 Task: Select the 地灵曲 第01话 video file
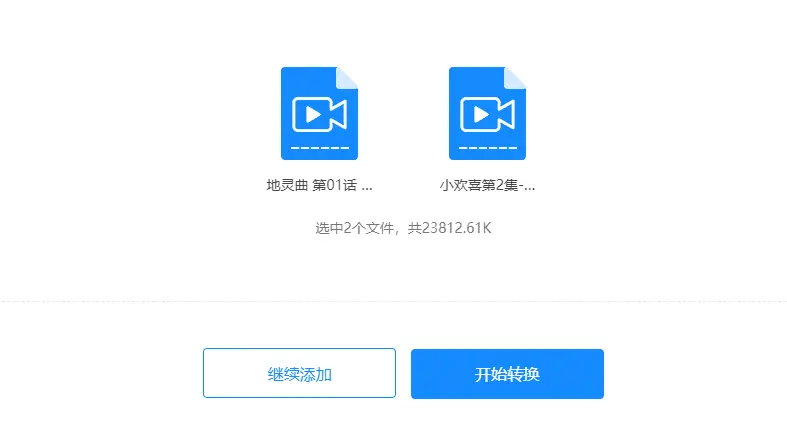[x=319, y=113]
